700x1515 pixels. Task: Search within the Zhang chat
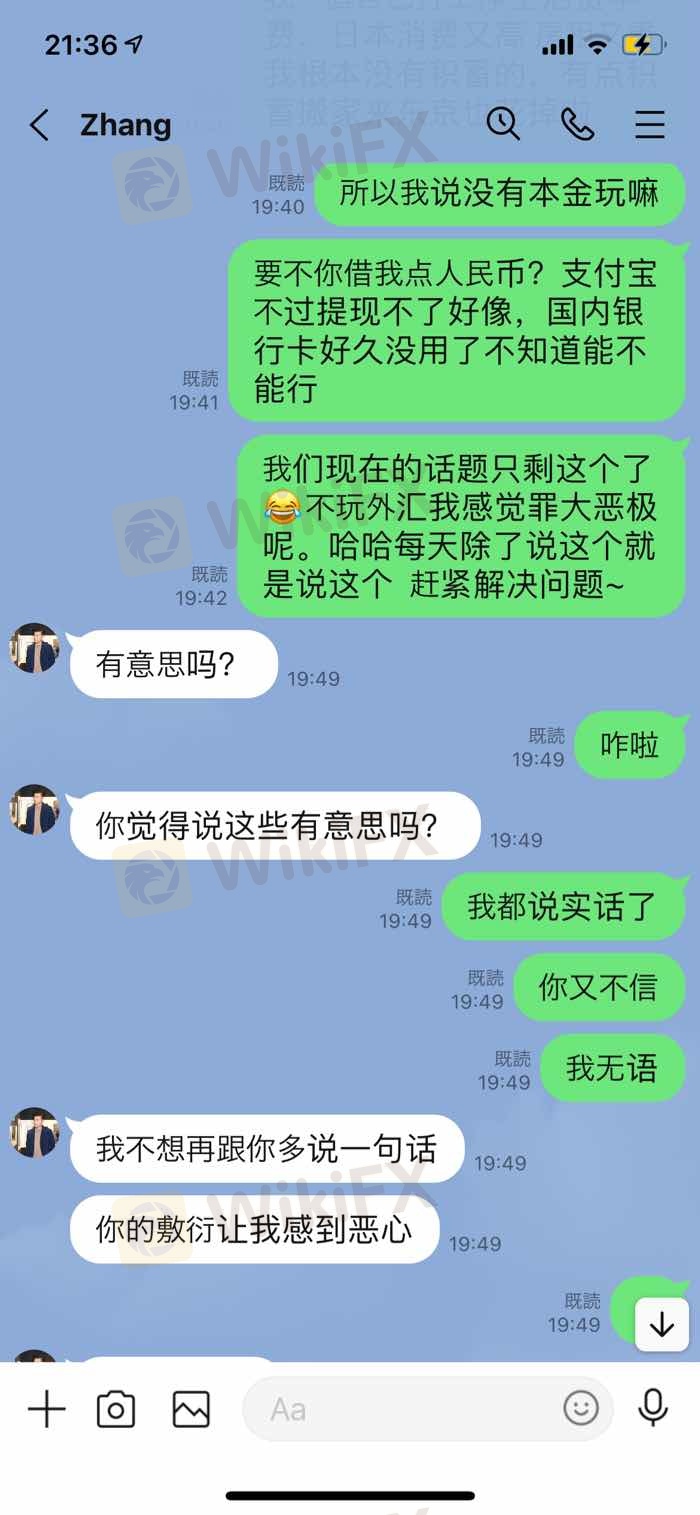point(503,124)
